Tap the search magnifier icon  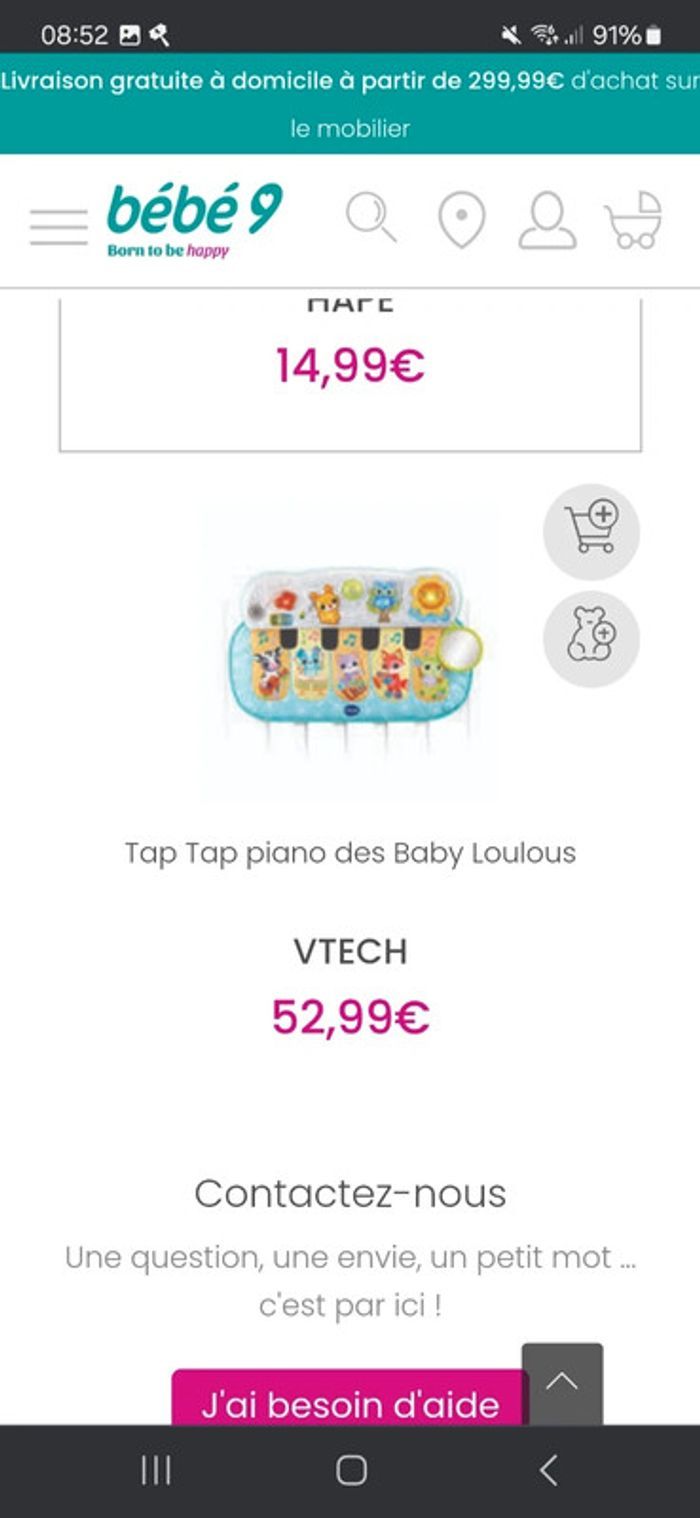click(371, 218)
